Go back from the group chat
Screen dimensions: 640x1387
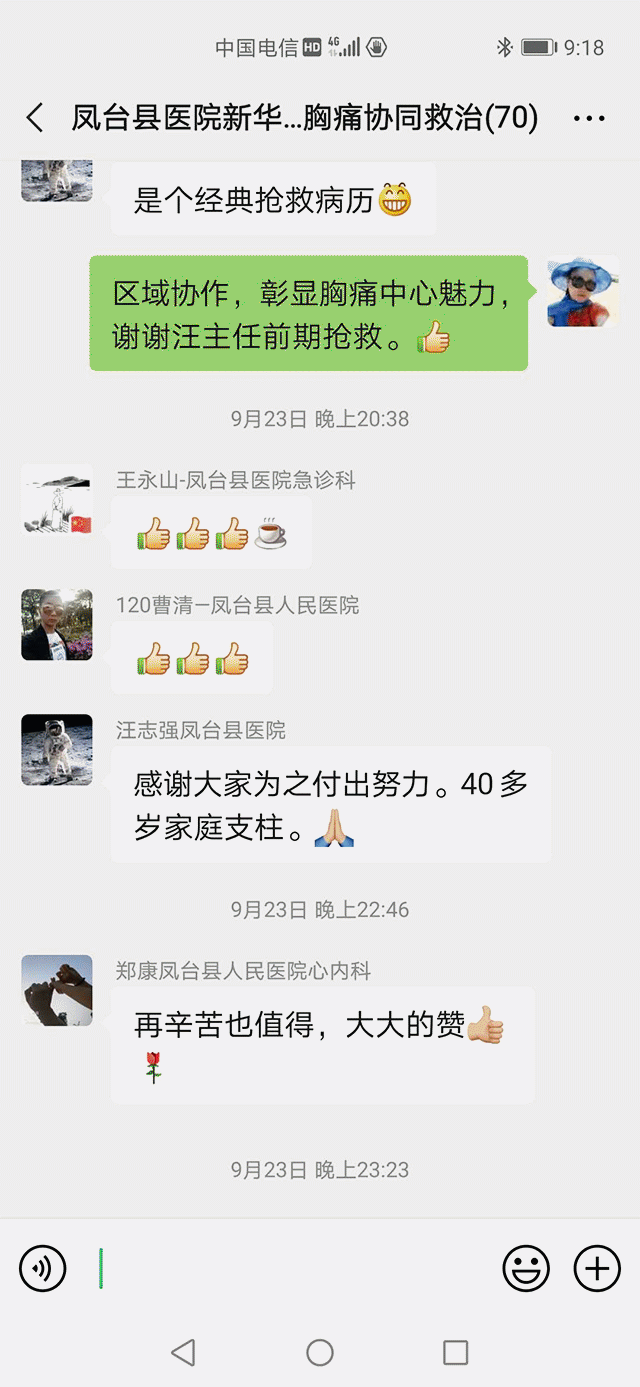coord(35,118)
